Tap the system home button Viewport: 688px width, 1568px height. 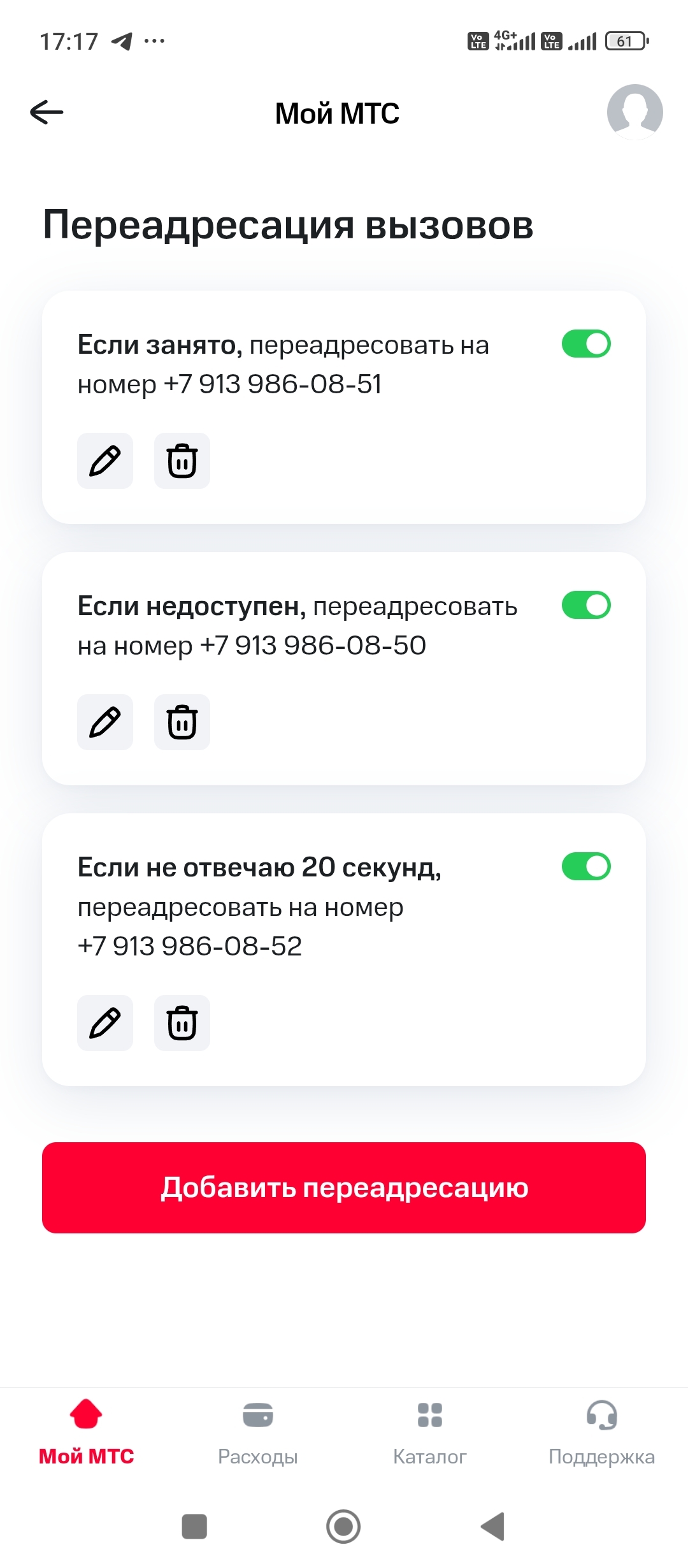[343, 1527]
